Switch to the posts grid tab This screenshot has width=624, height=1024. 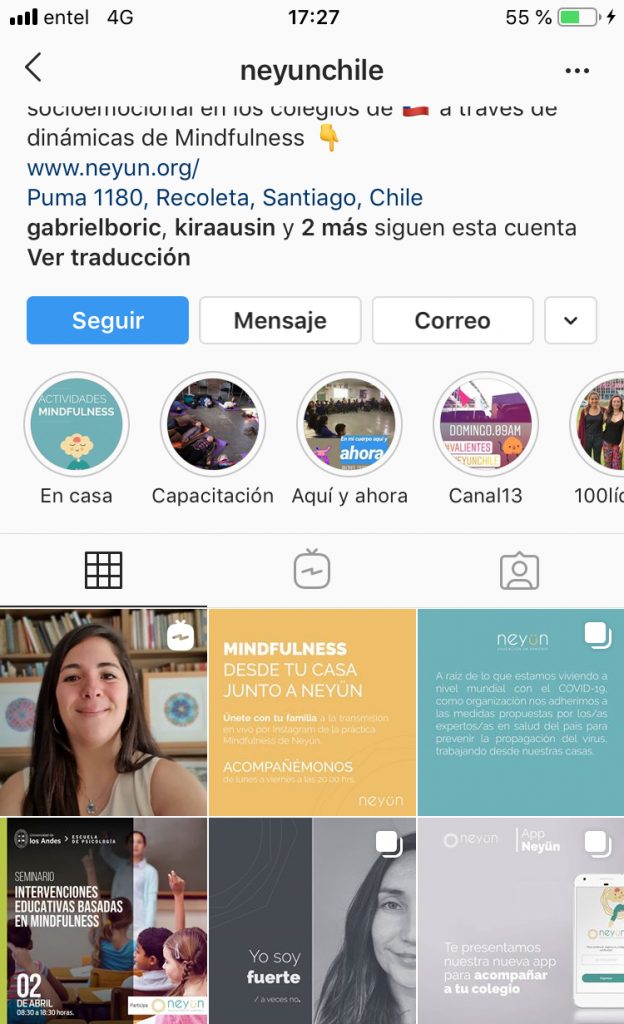pyautogui.click(x=103, y=570)
